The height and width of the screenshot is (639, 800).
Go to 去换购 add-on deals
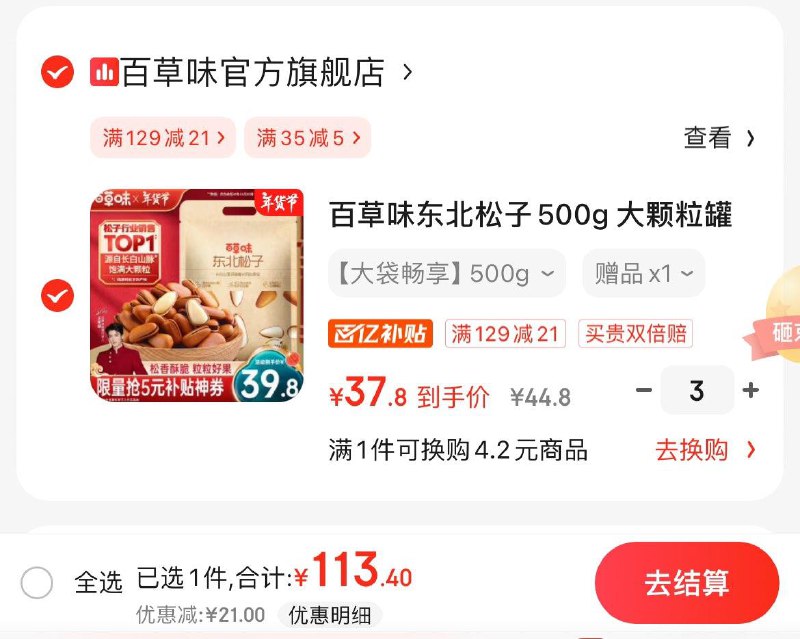[704, 450]
